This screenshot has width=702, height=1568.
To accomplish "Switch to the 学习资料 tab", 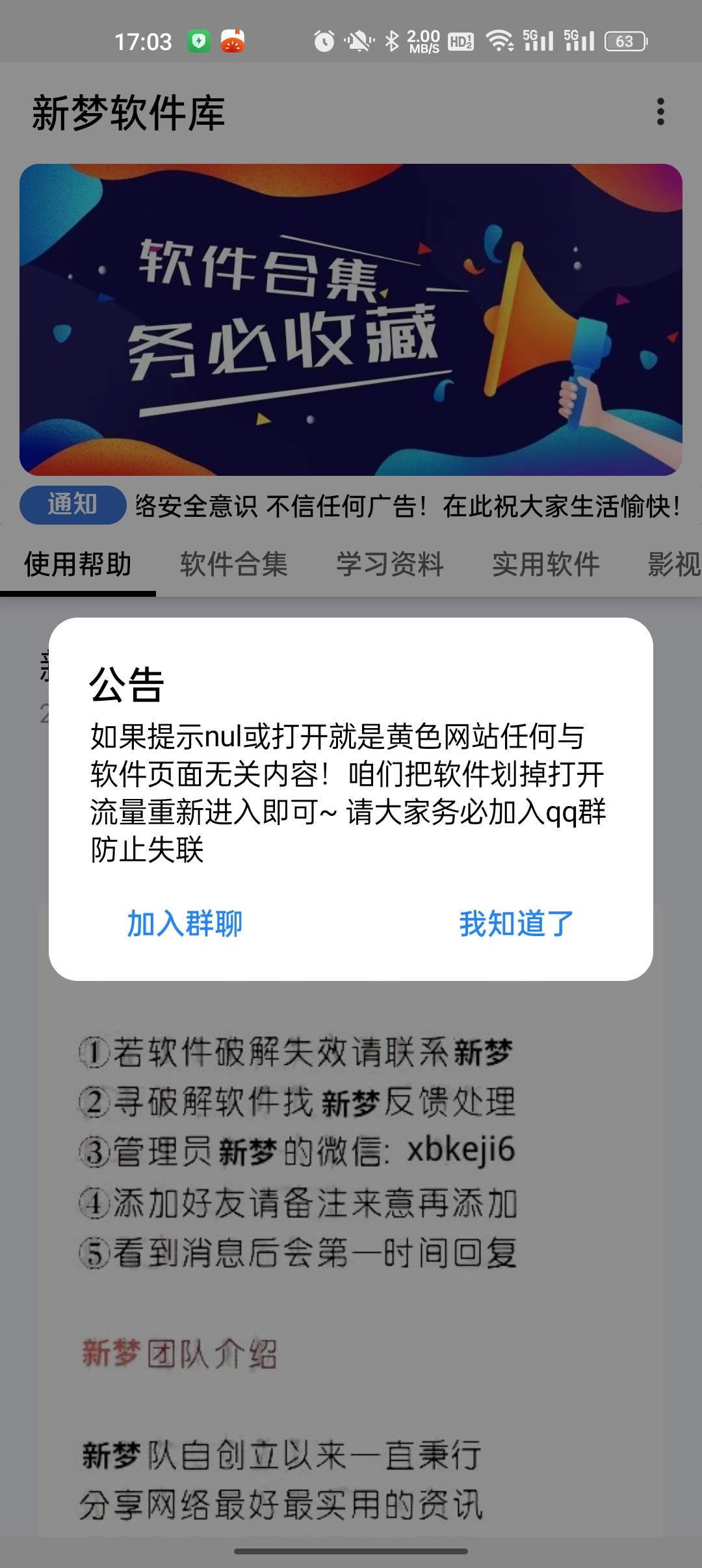I will 390,564.
